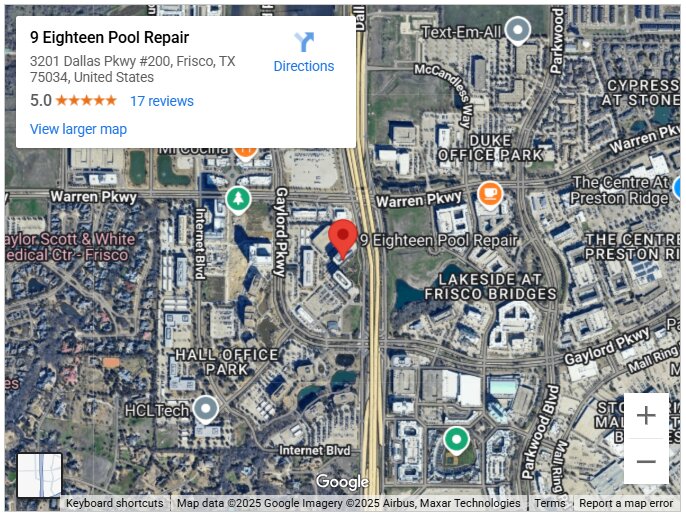Select the red 9 Eighteen Pool Repair pin
Screen dimensions: 686x516
click(x=343, y=238)
